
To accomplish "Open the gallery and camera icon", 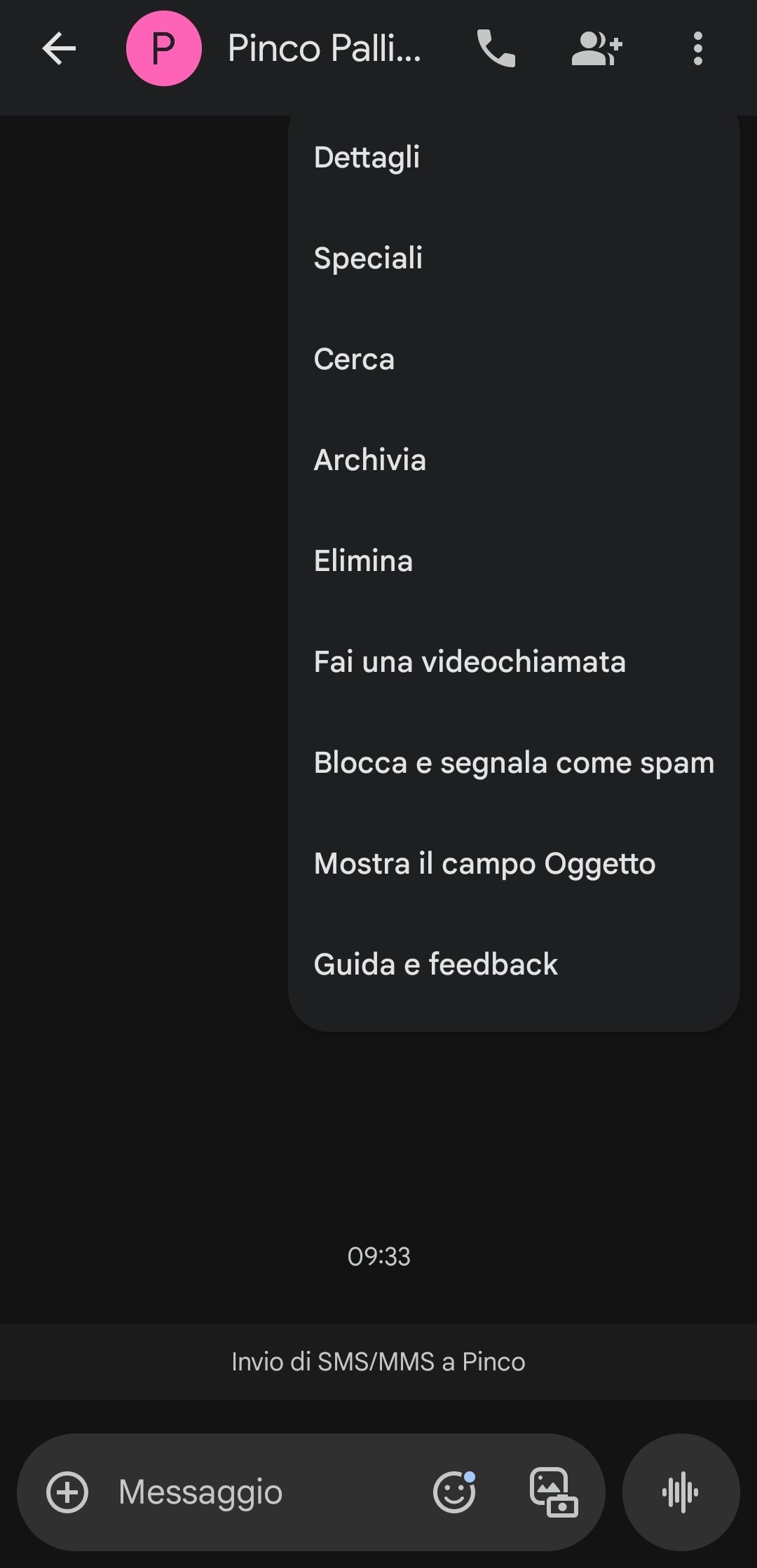I will click(554, 1492).
